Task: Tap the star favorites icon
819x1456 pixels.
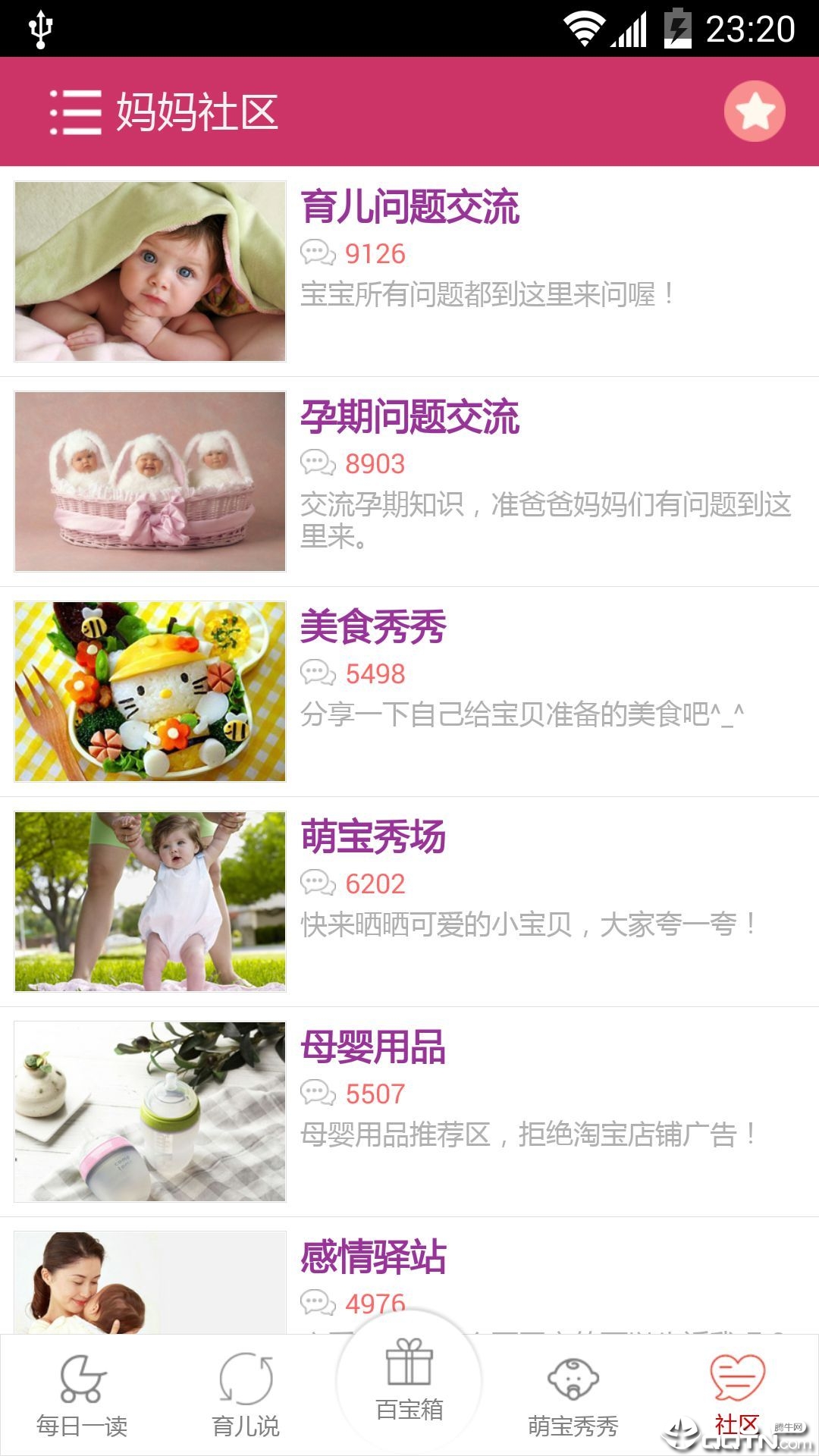Action: pyautogui.click(x=754, y=111)
